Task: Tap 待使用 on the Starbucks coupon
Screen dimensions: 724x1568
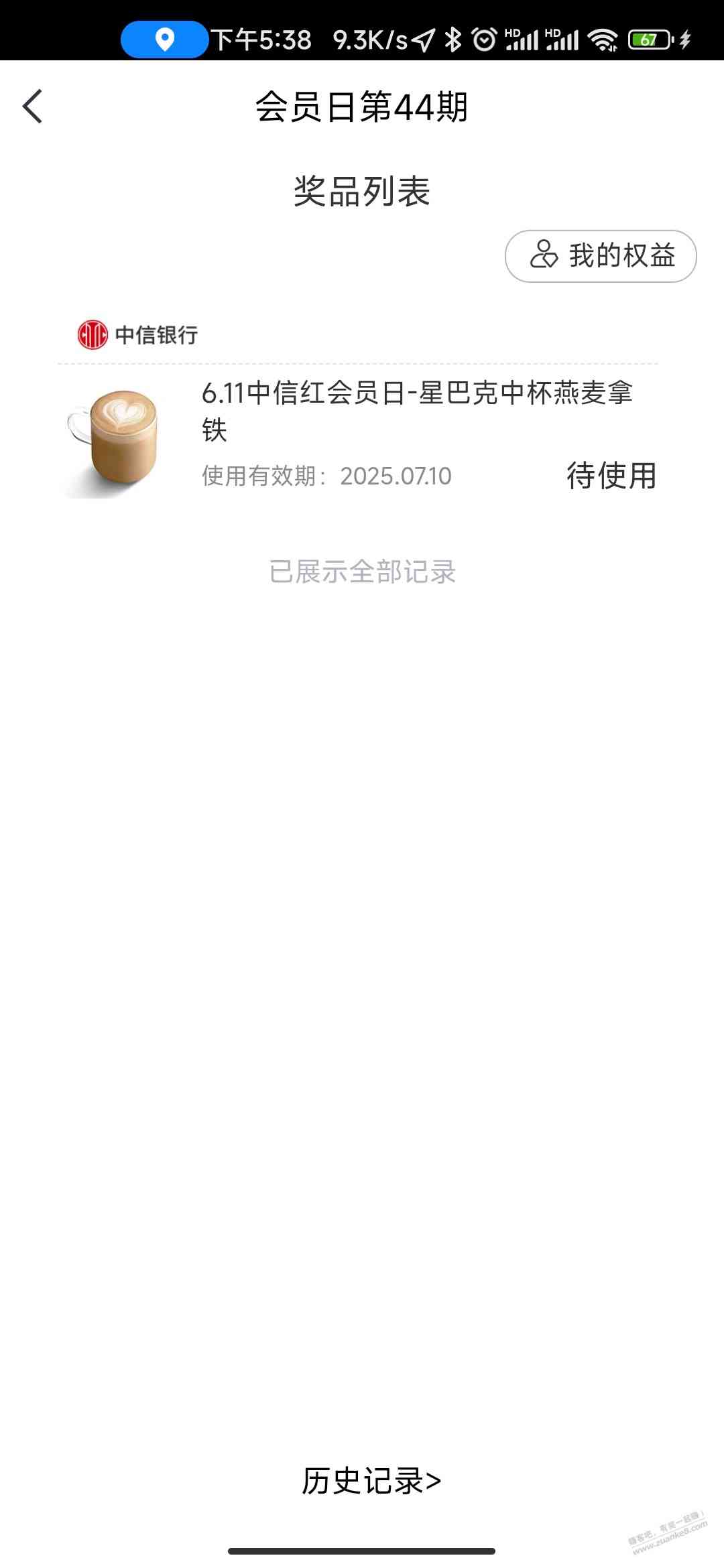Action: (x=611, y=476)
